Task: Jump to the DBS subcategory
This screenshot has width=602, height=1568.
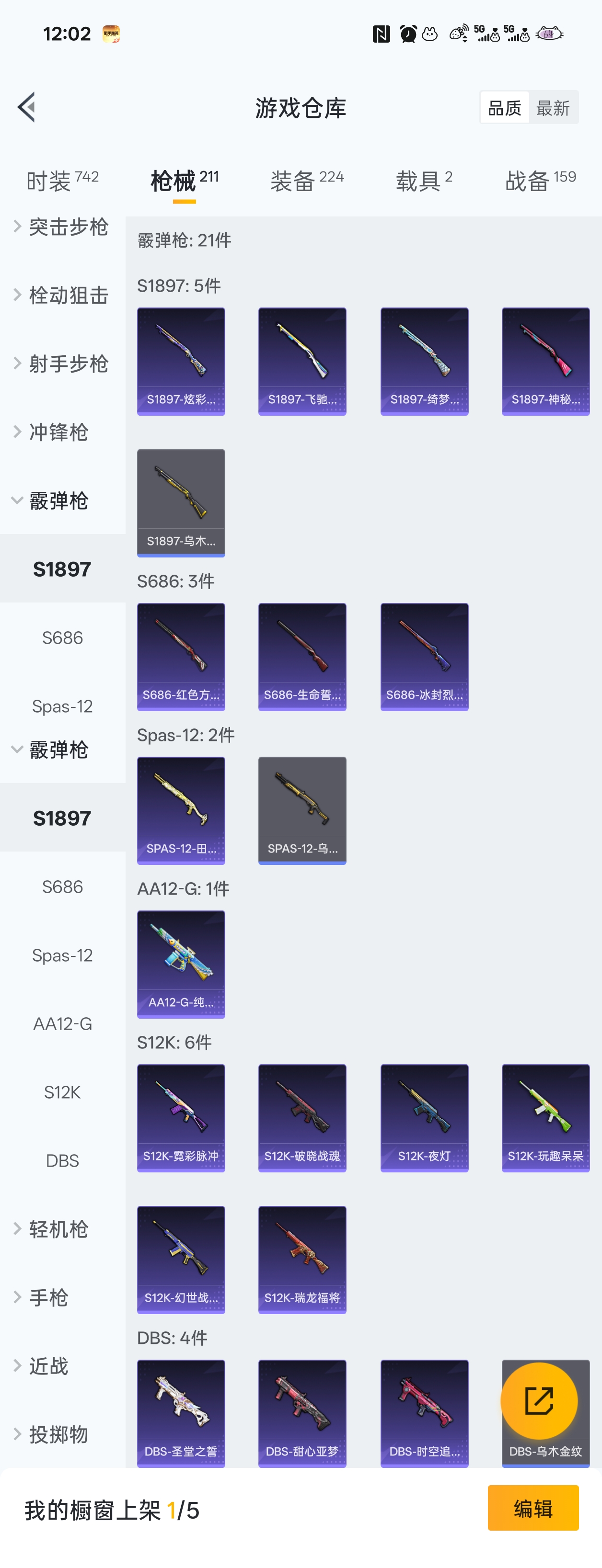Action: (x=62, y=1161)
